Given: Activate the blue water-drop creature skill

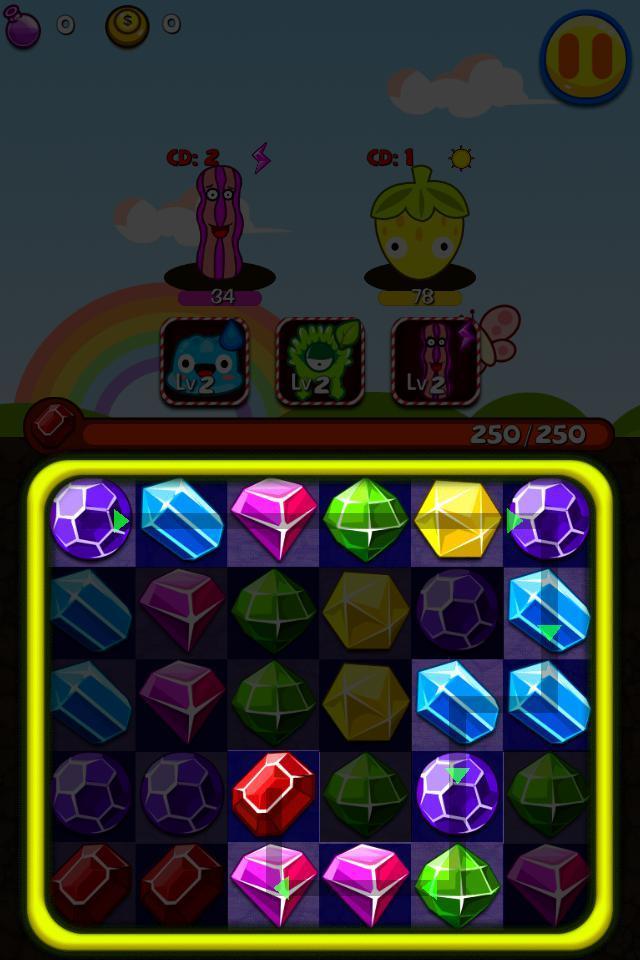Looking at the screenshot, I should coord(205,361).
